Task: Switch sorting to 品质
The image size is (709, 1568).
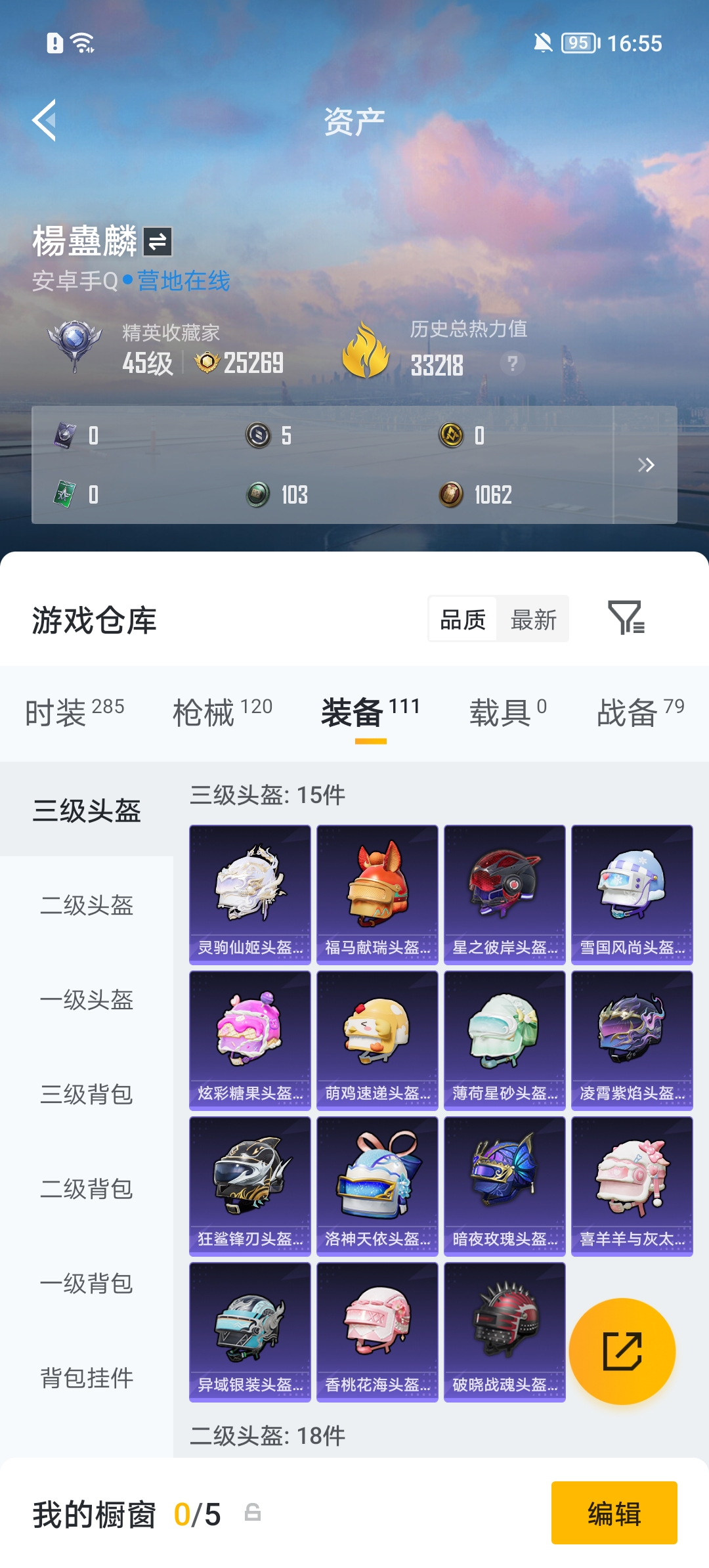Action: (x=463, y=620)
